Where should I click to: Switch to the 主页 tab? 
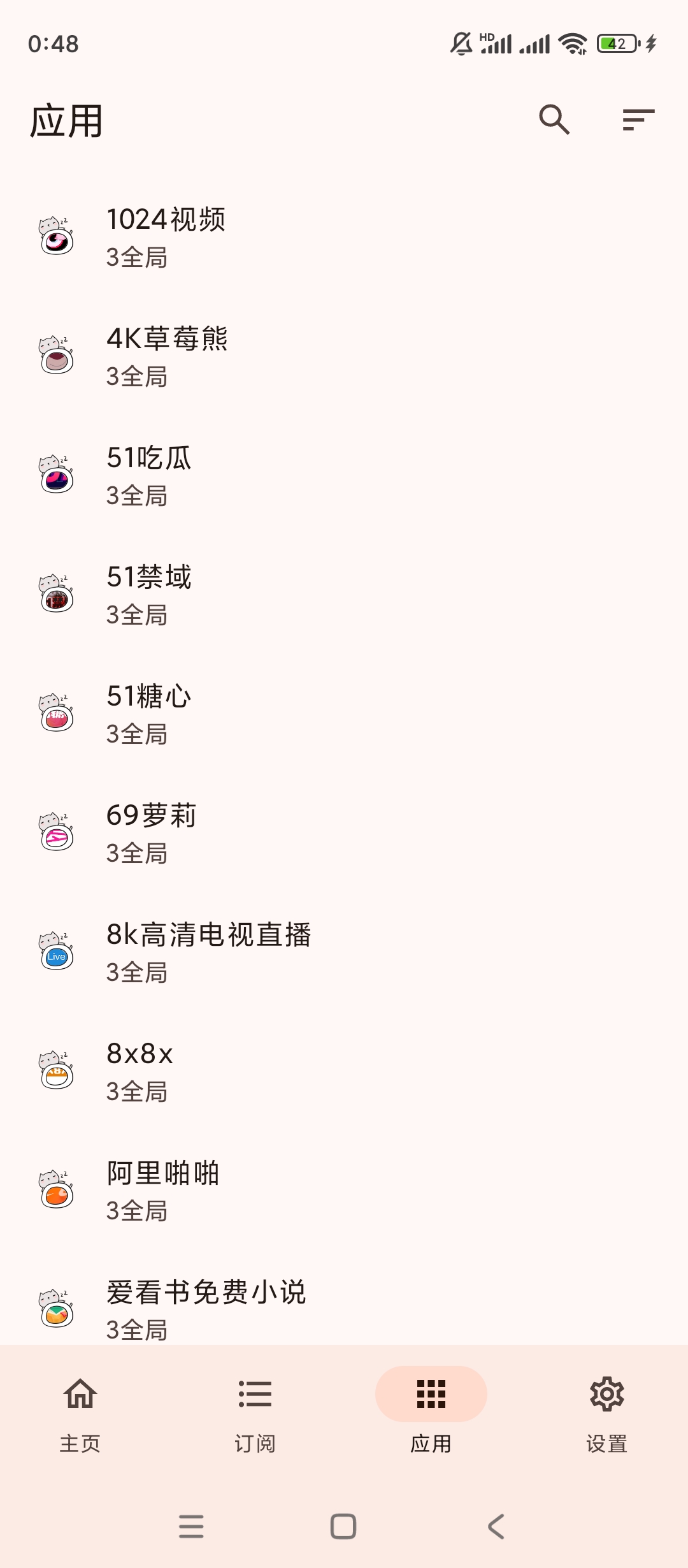[x=80, y=1410]
